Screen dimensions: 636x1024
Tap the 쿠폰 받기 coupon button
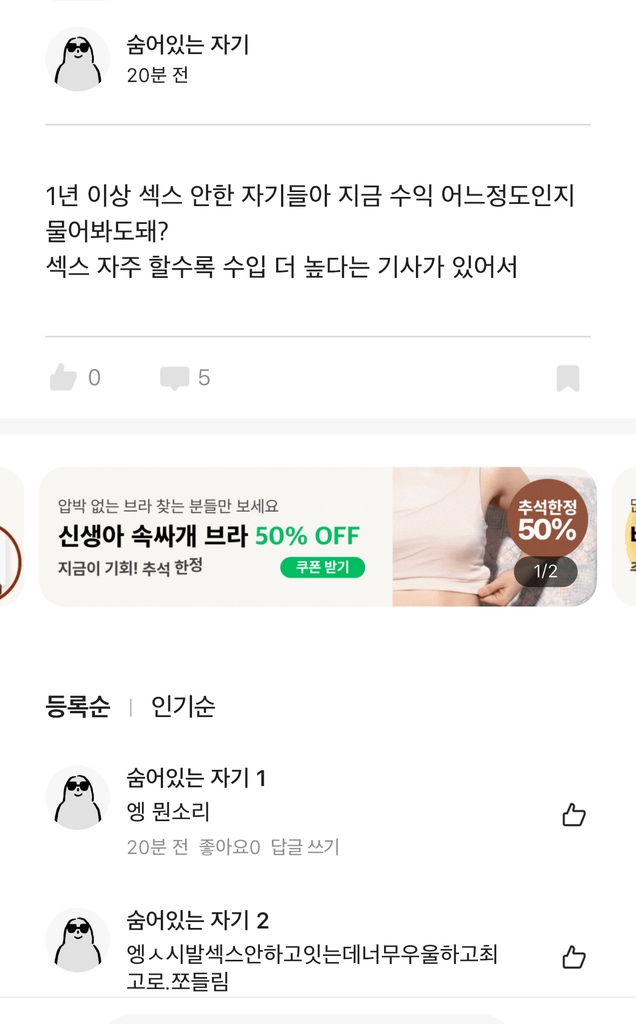(x=323, y=568)
